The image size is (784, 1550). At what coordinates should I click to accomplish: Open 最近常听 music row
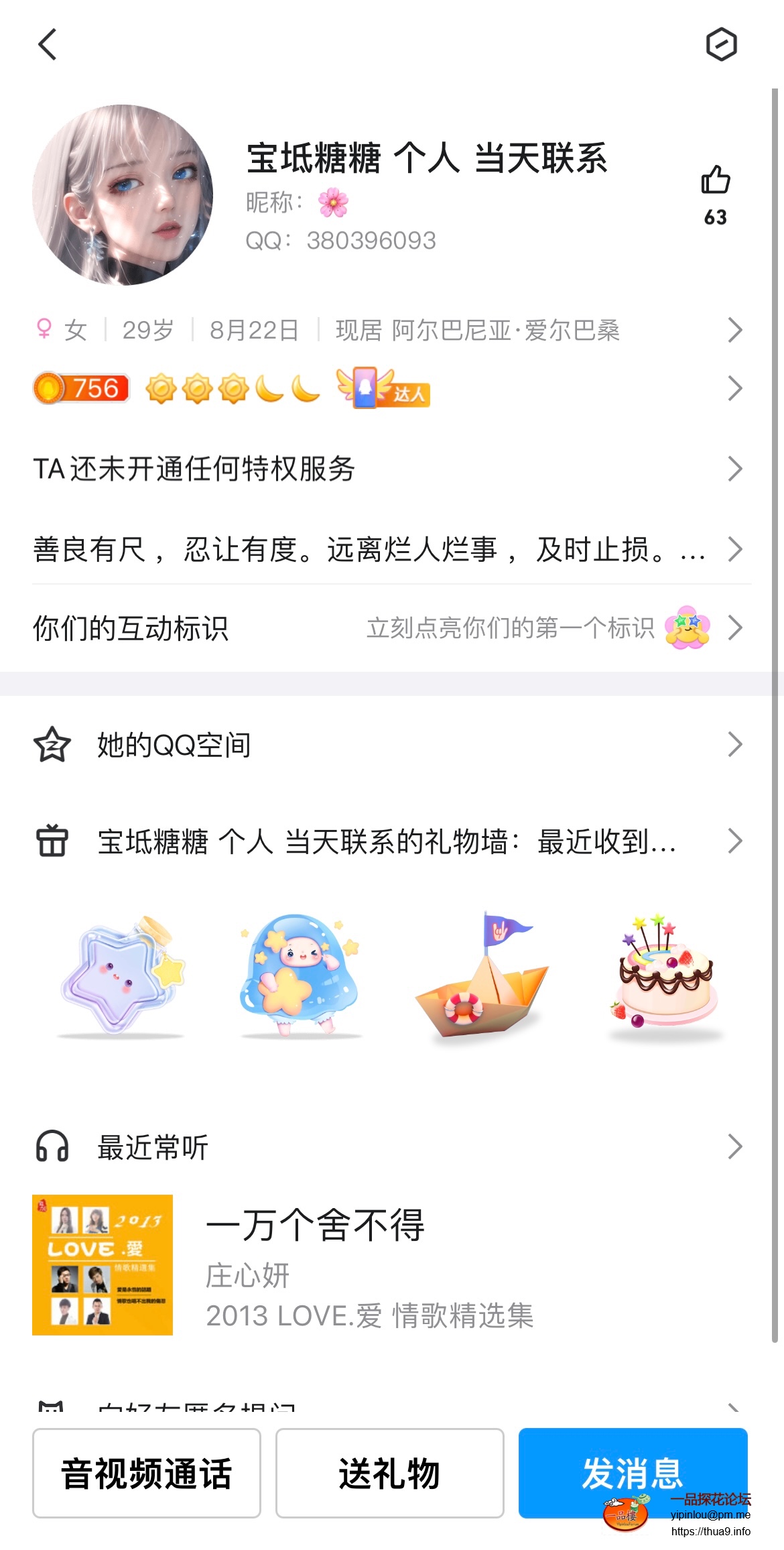[389, 1147]
